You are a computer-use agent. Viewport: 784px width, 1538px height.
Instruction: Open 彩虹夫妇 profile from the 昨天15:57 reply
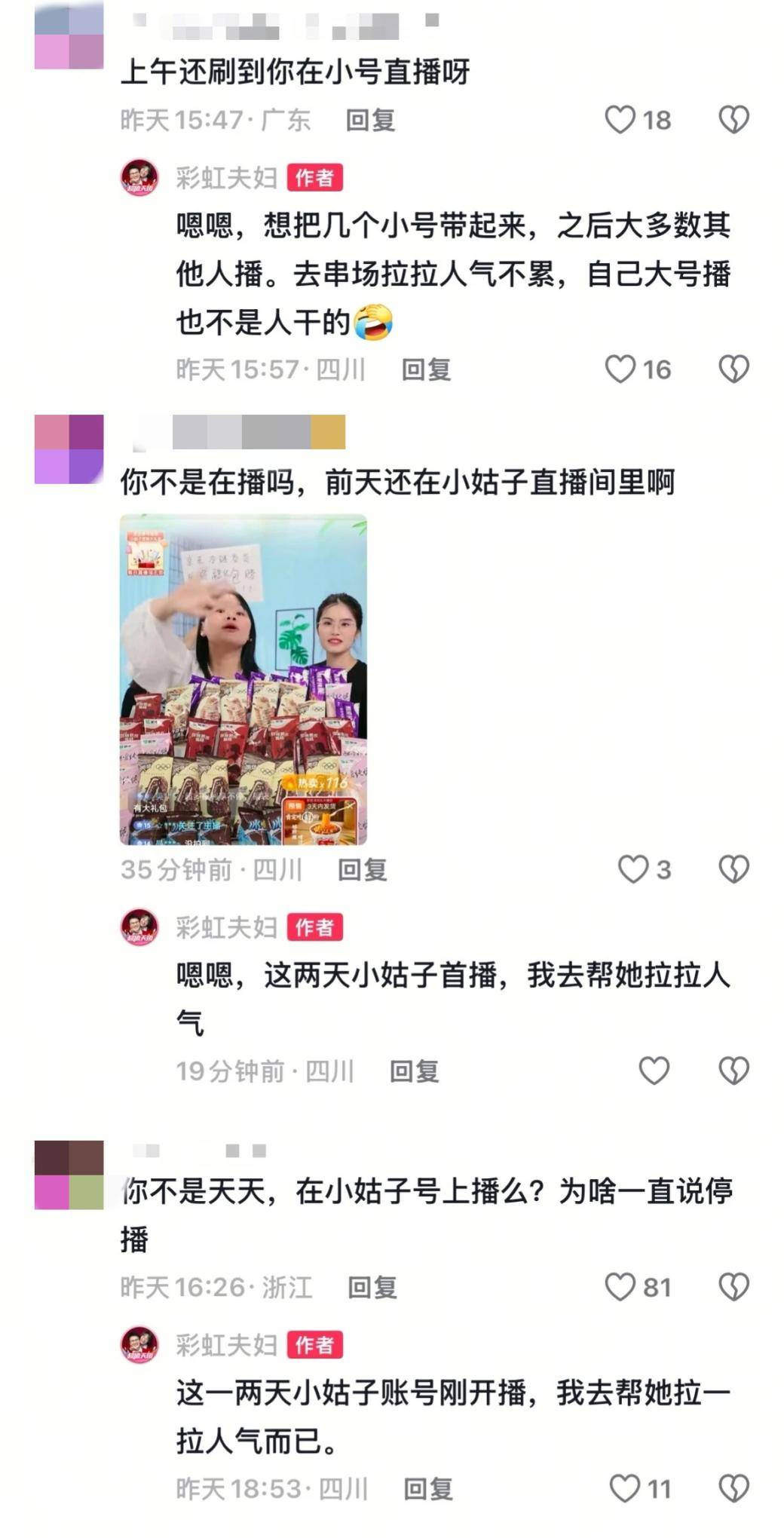tap(140, 178)
